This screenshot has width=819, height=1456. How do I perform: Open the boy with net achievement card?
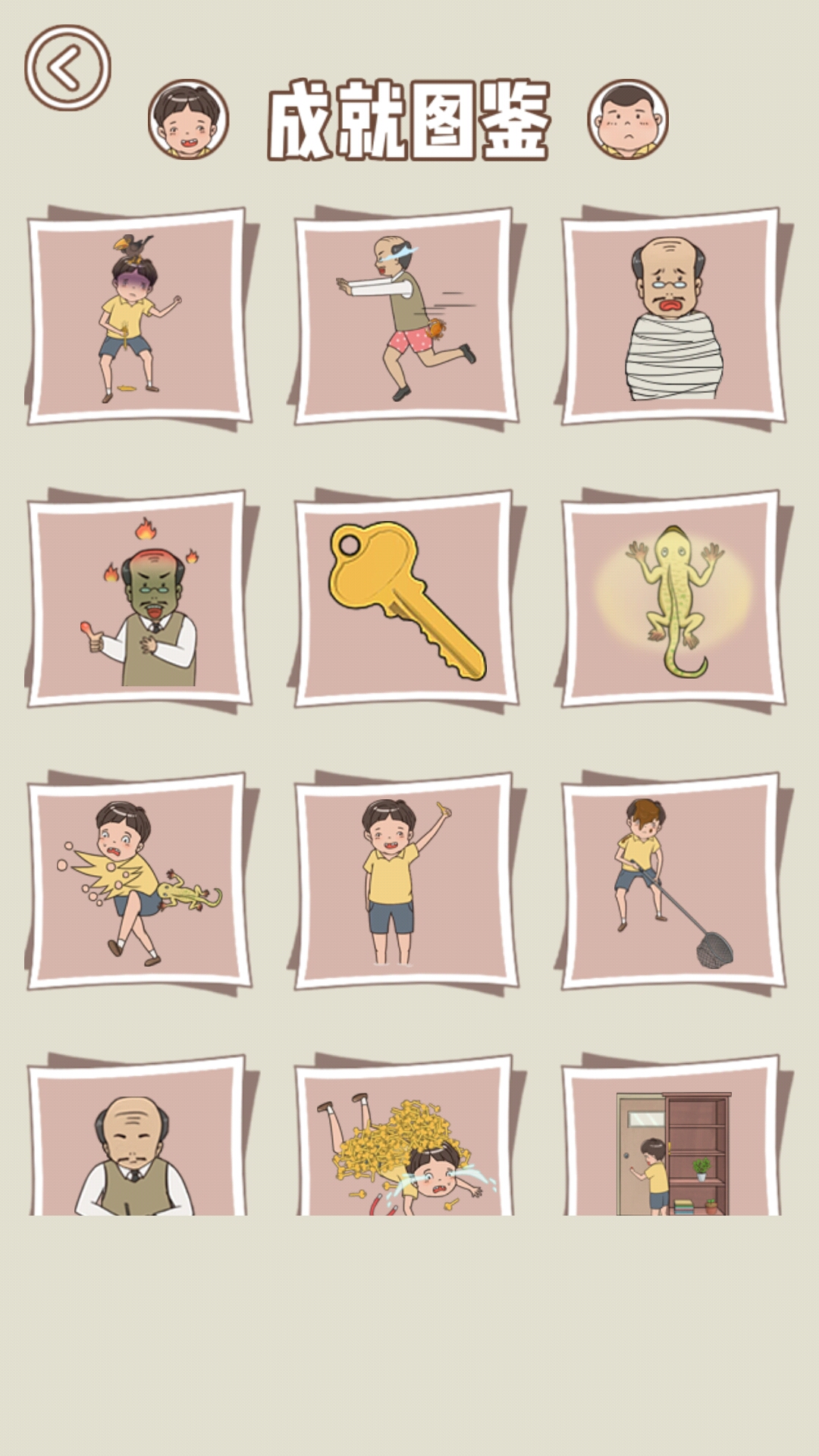coord(673,881)
